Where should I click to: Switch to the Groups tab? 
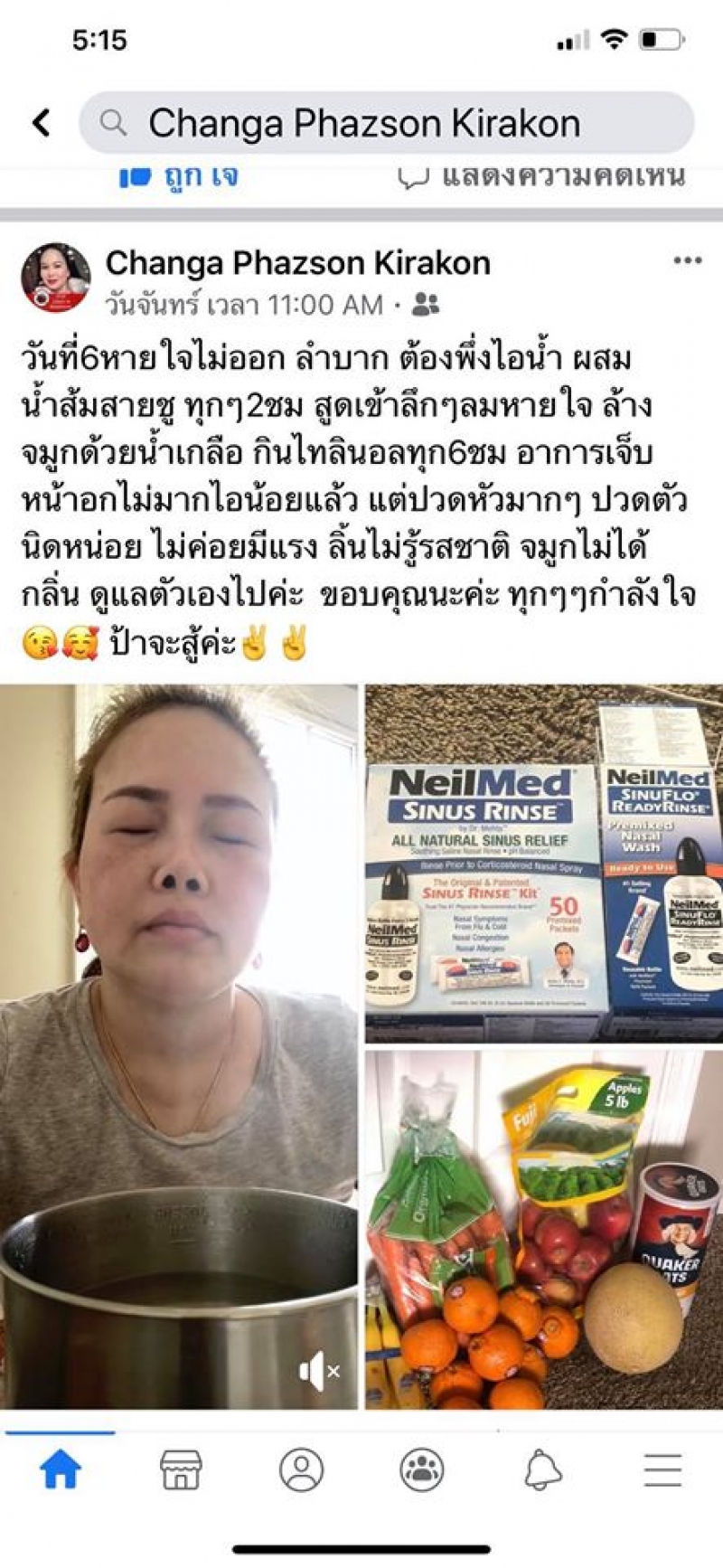click(x=422, y=1470)
